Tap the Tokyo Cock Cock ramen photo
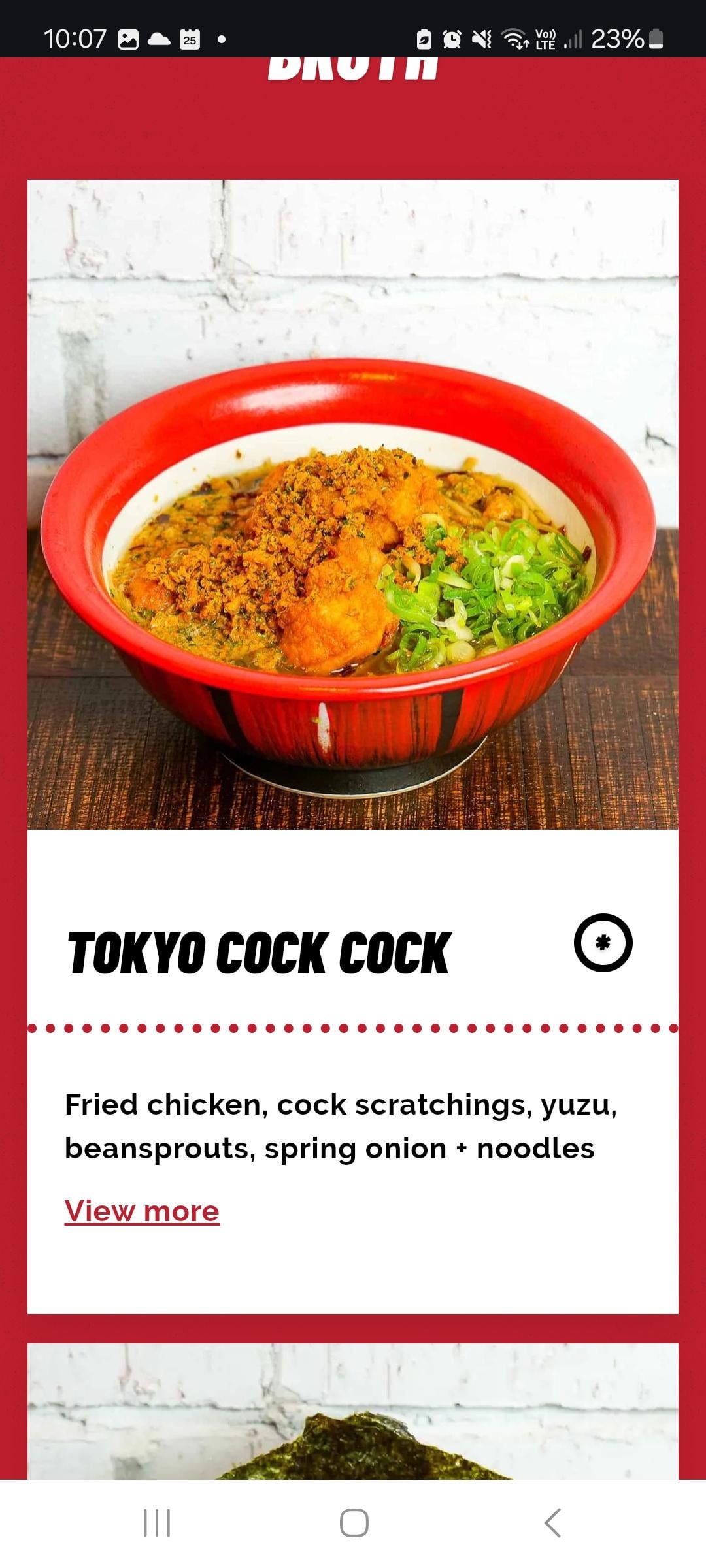Screen dimensions: 706x1568 click(353, 504)
